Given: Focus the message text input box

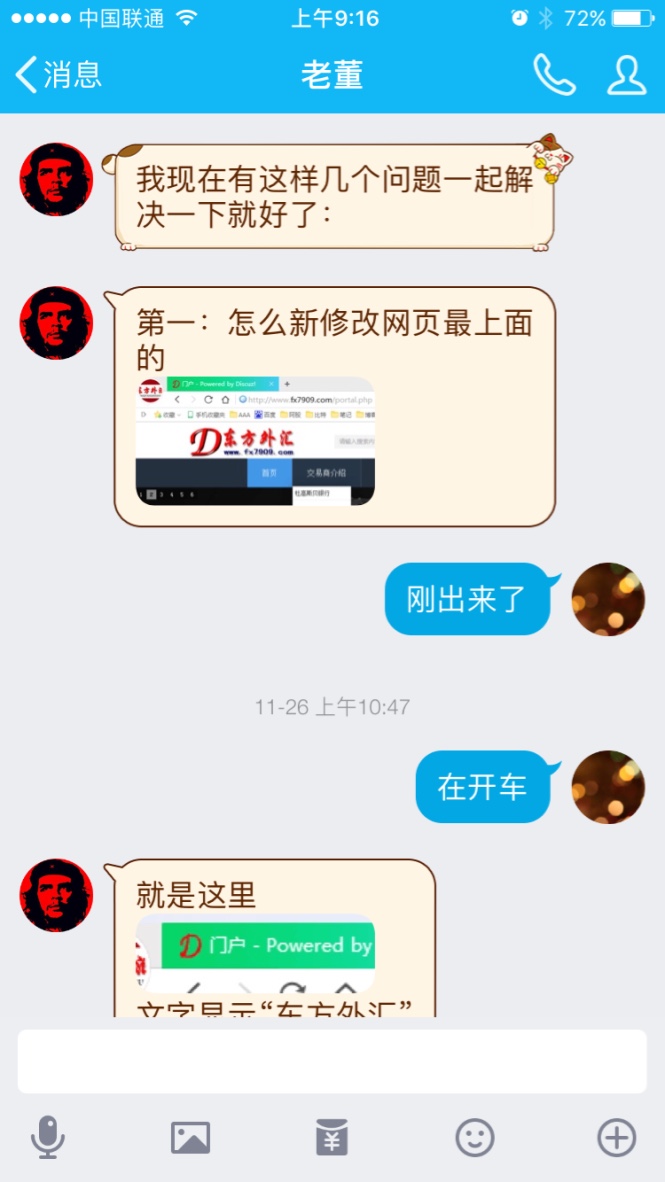Looking at the screenshot, I should [x=332, y=1061].
